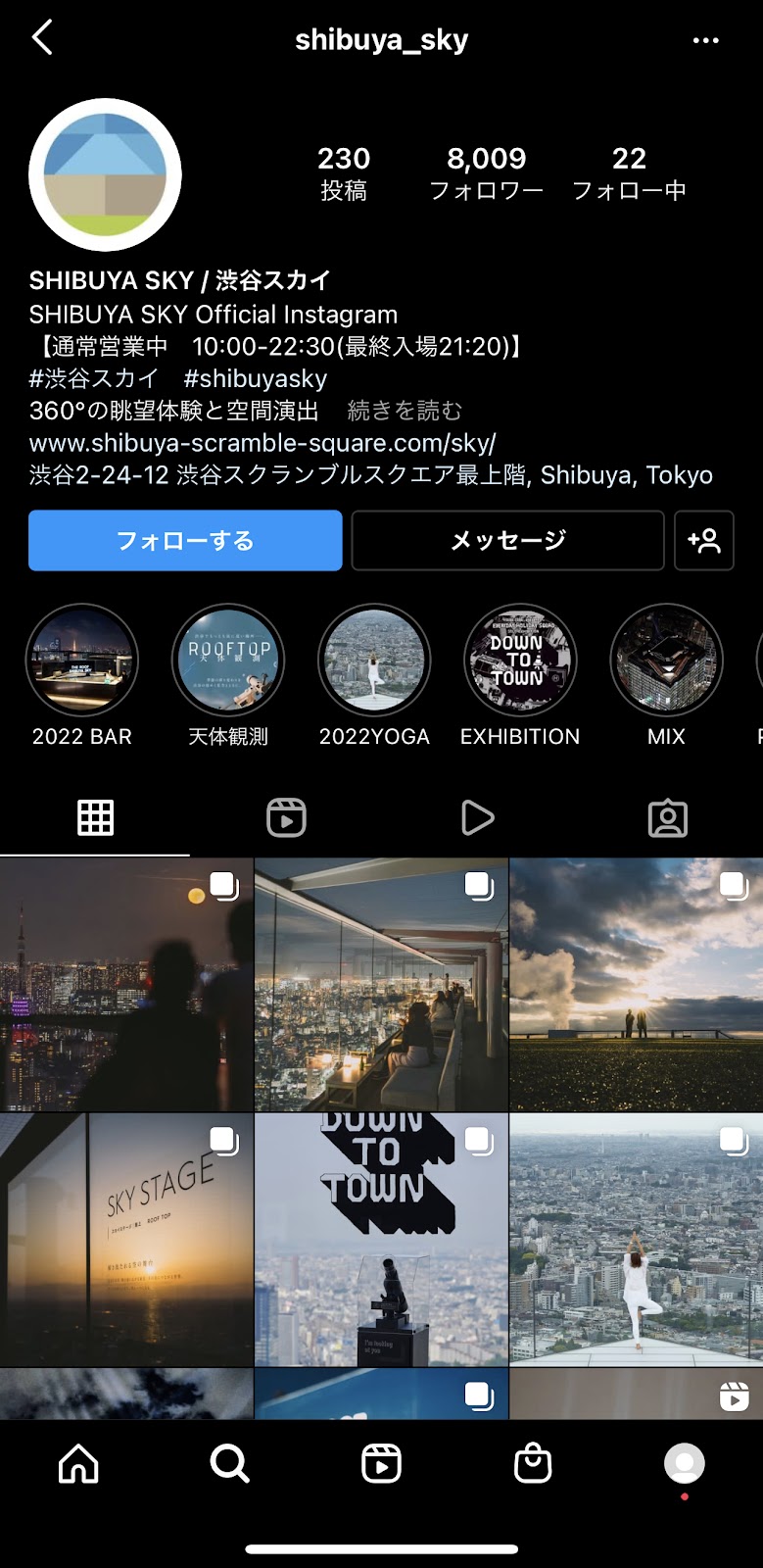Open the SKY STAGE sunset post

(126, 1239)
